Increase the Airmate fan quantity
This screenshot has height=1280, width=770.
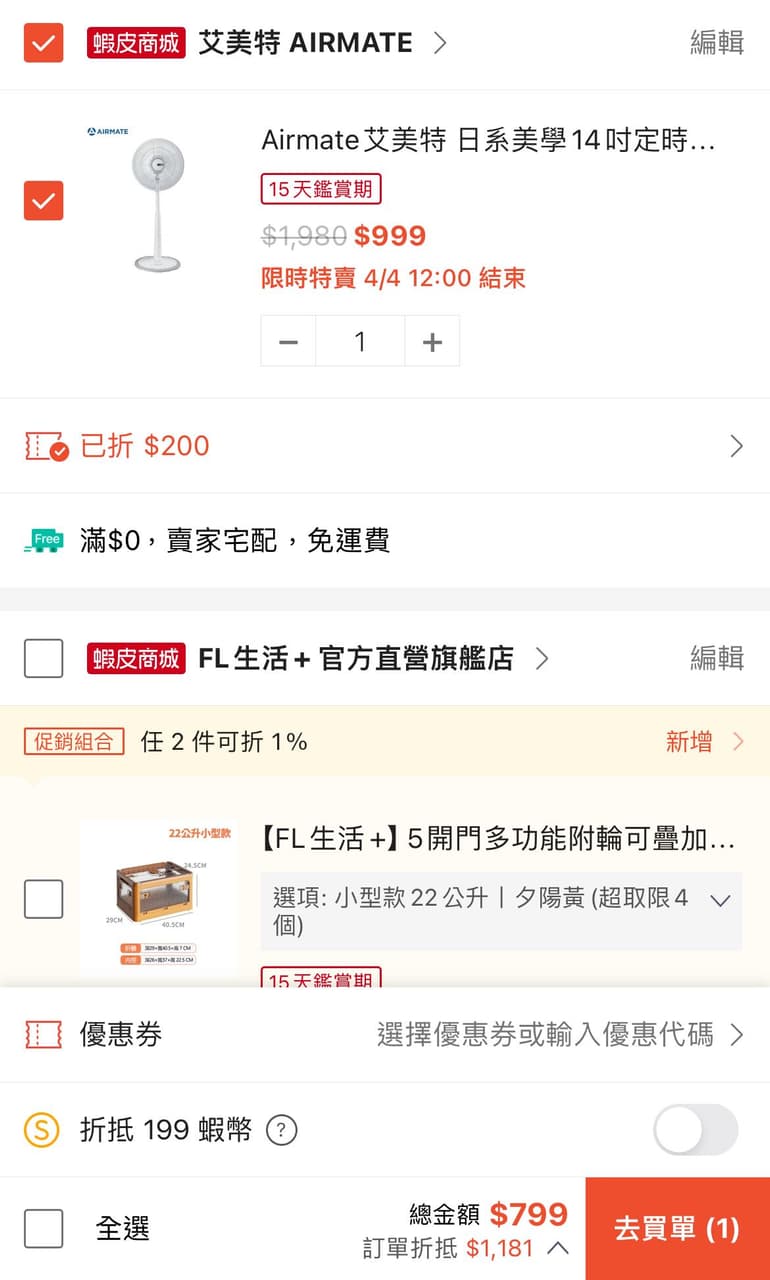point(432,341)
